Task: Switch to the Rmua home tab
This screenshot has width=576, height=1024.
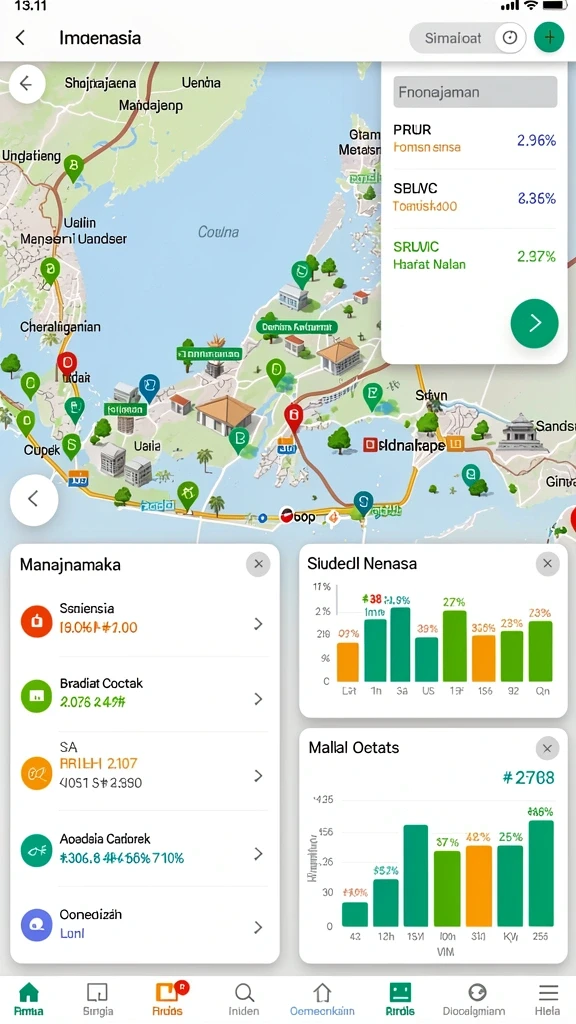Action: [29, 999]
